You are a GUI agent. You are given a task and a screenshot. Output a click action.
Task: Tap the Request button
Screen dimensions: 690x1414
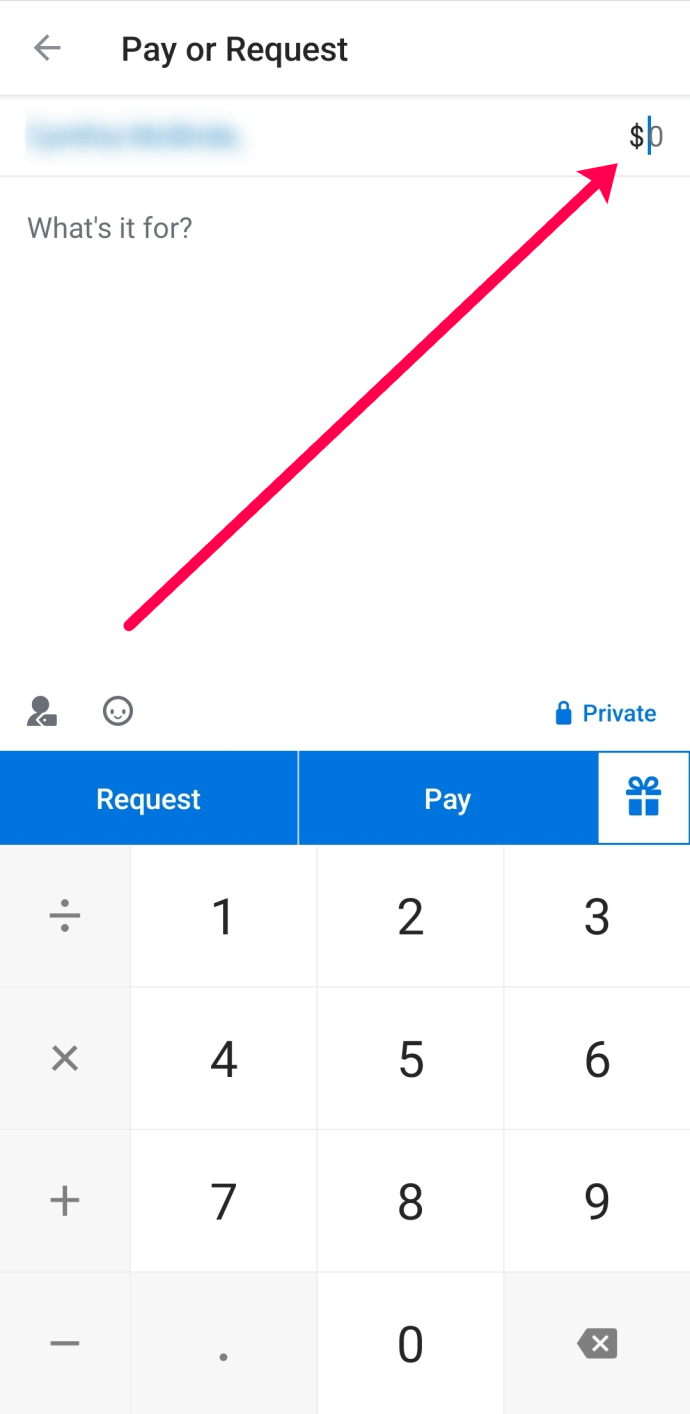149,798
